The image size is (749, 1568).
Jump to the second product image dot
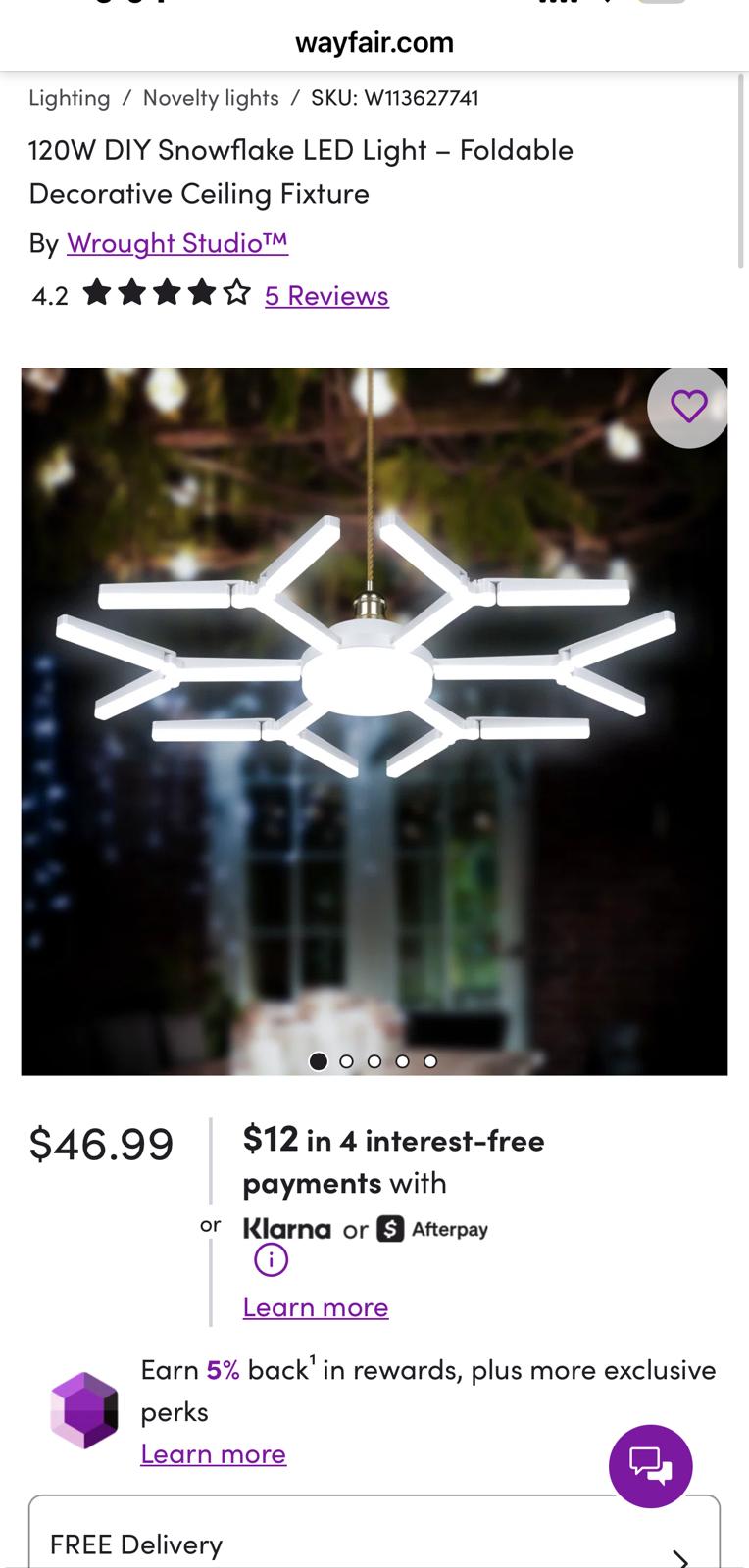pyautogui.click(x=346, y=1061)
